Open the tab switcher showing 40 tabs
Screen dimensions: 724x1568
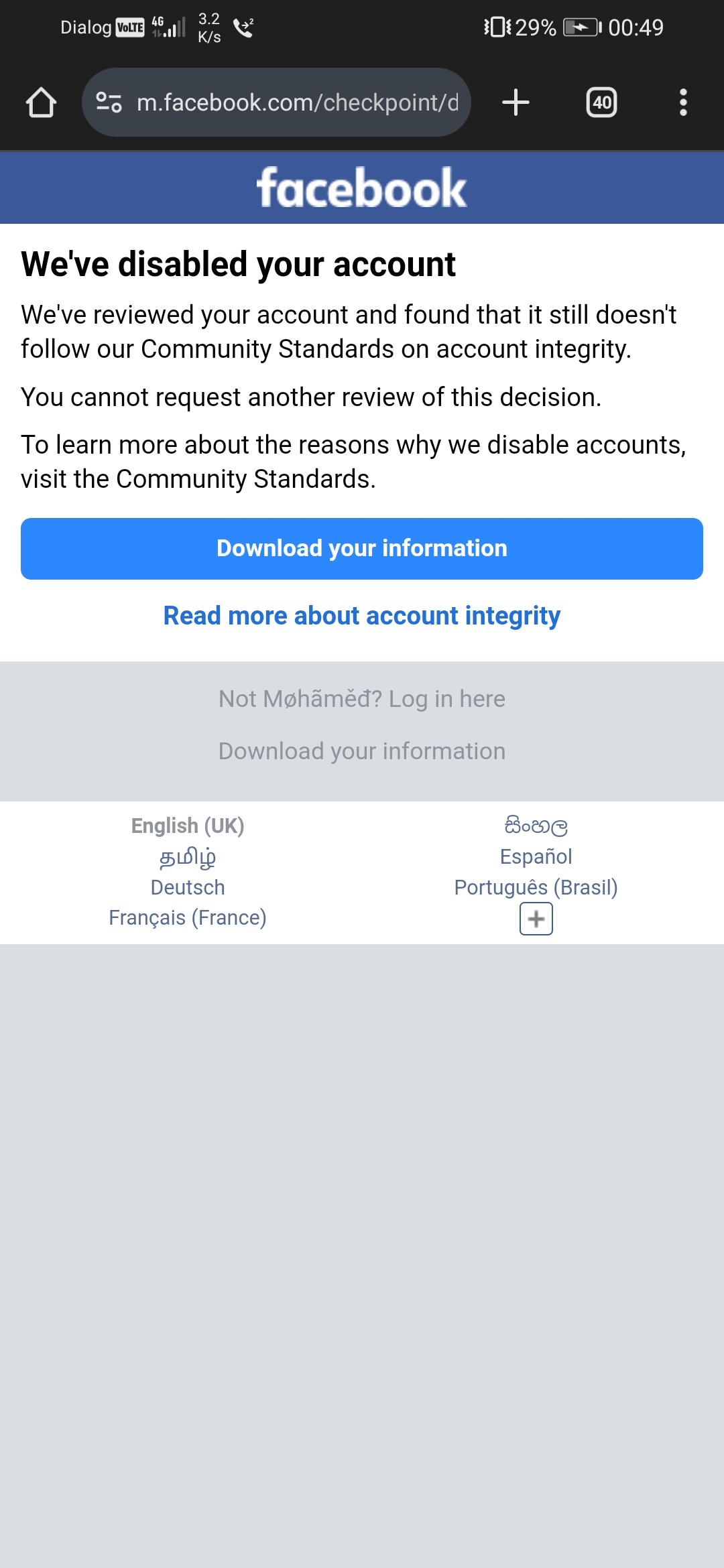coord(601,103)
